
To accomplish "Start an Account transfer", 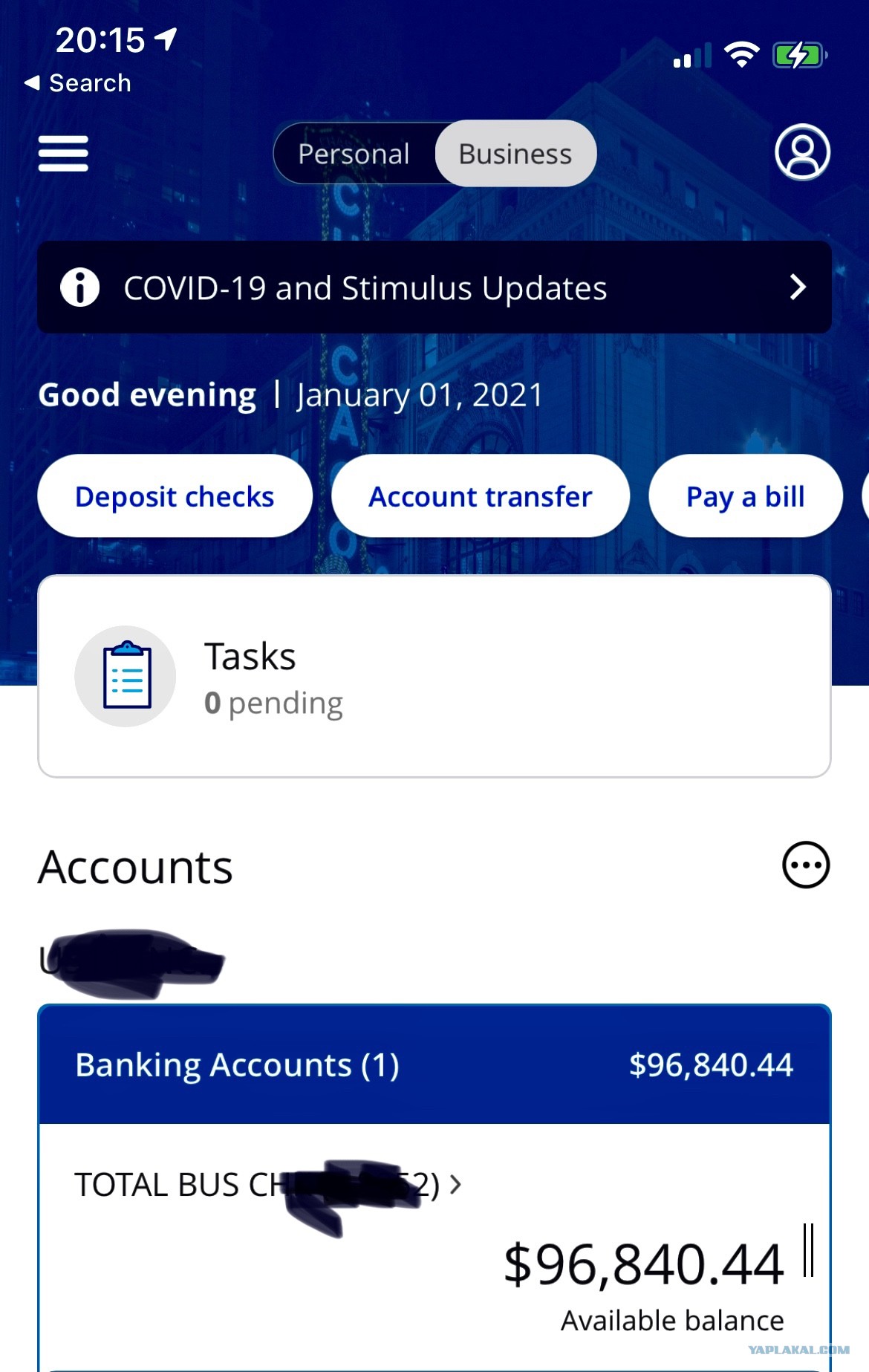I will click(x=481, y=496).
